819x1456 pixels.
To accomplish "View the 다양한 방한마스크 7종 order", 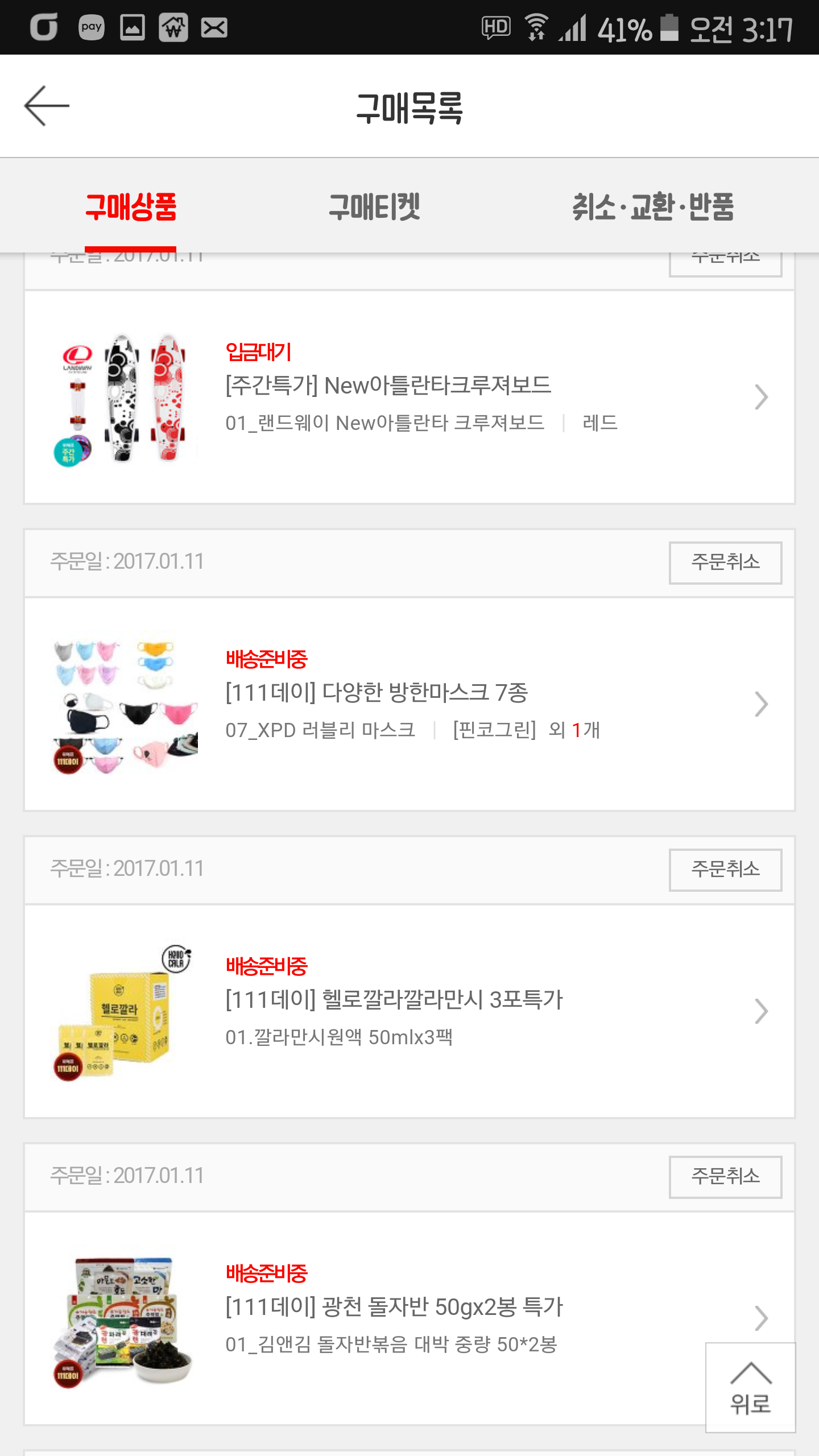I will coord(409,704).
